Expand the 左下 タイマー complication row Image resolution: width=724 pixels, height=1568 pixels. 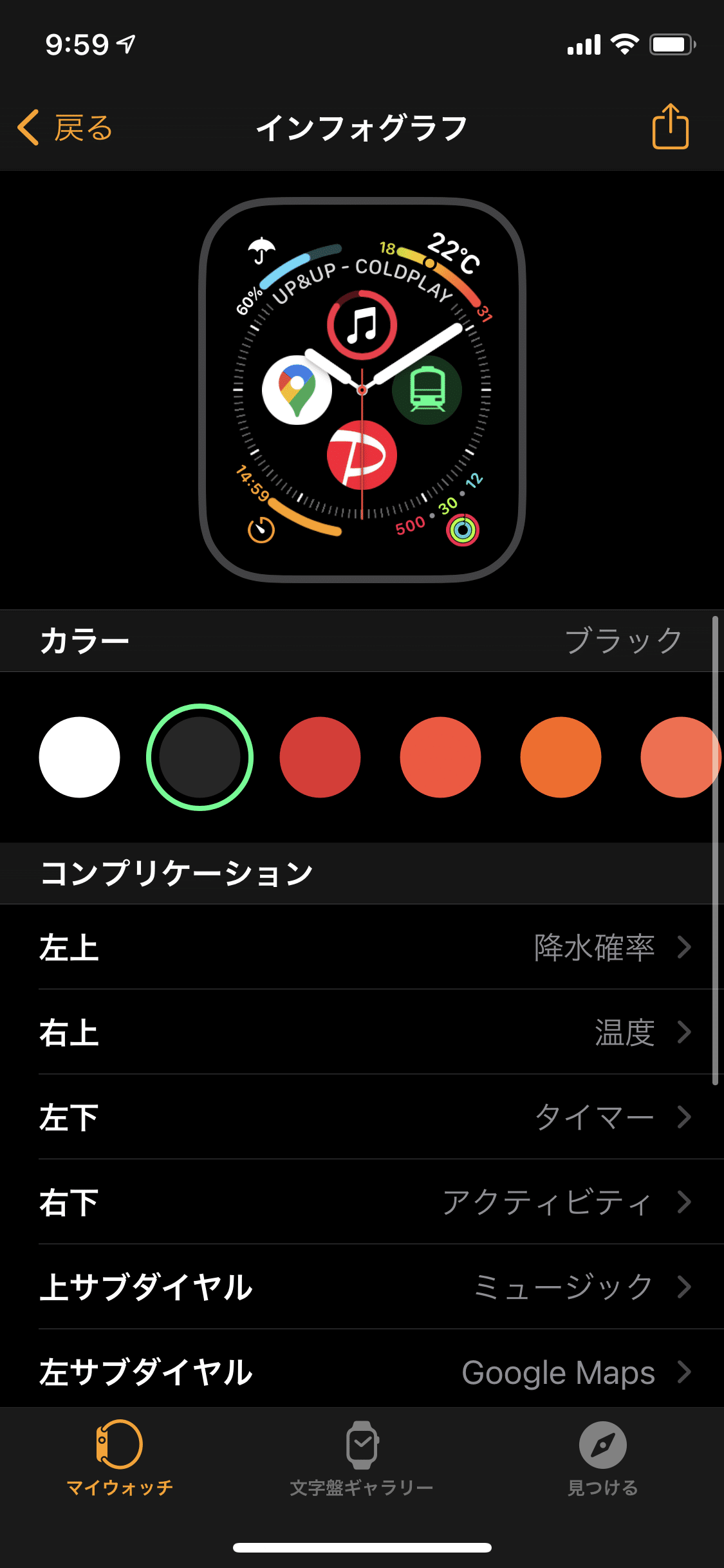tap(362, 1117)
